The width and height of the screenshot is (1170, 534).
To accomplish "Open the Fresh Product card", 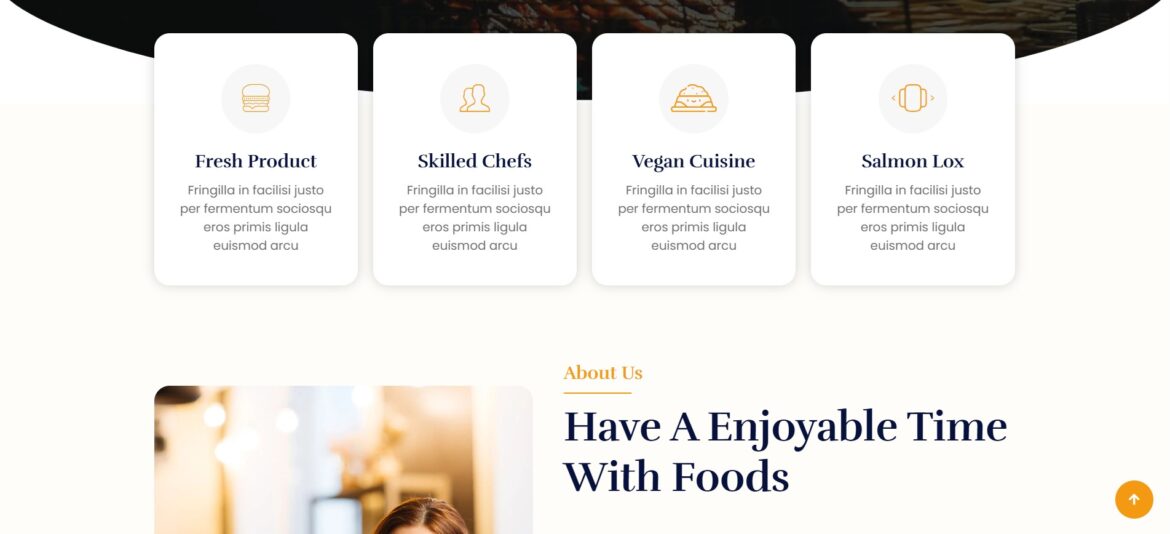I will pos(256,161).
